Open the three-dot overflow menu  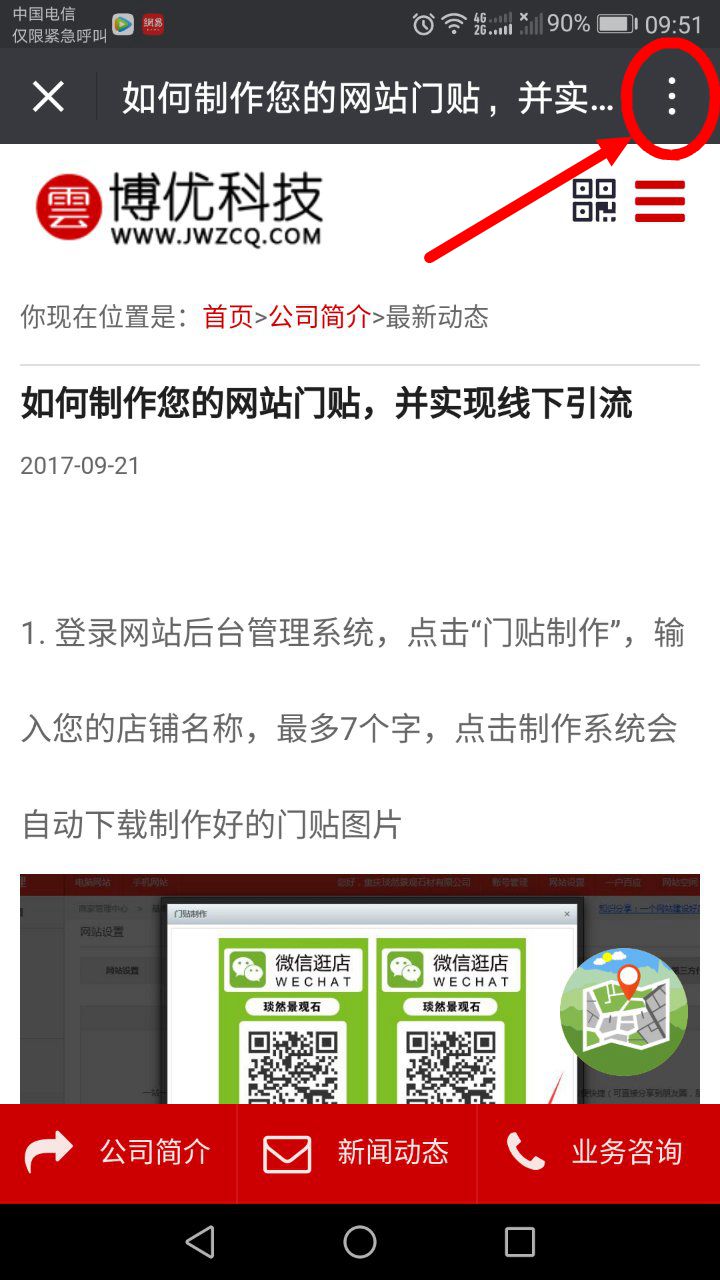click(671, 97)
